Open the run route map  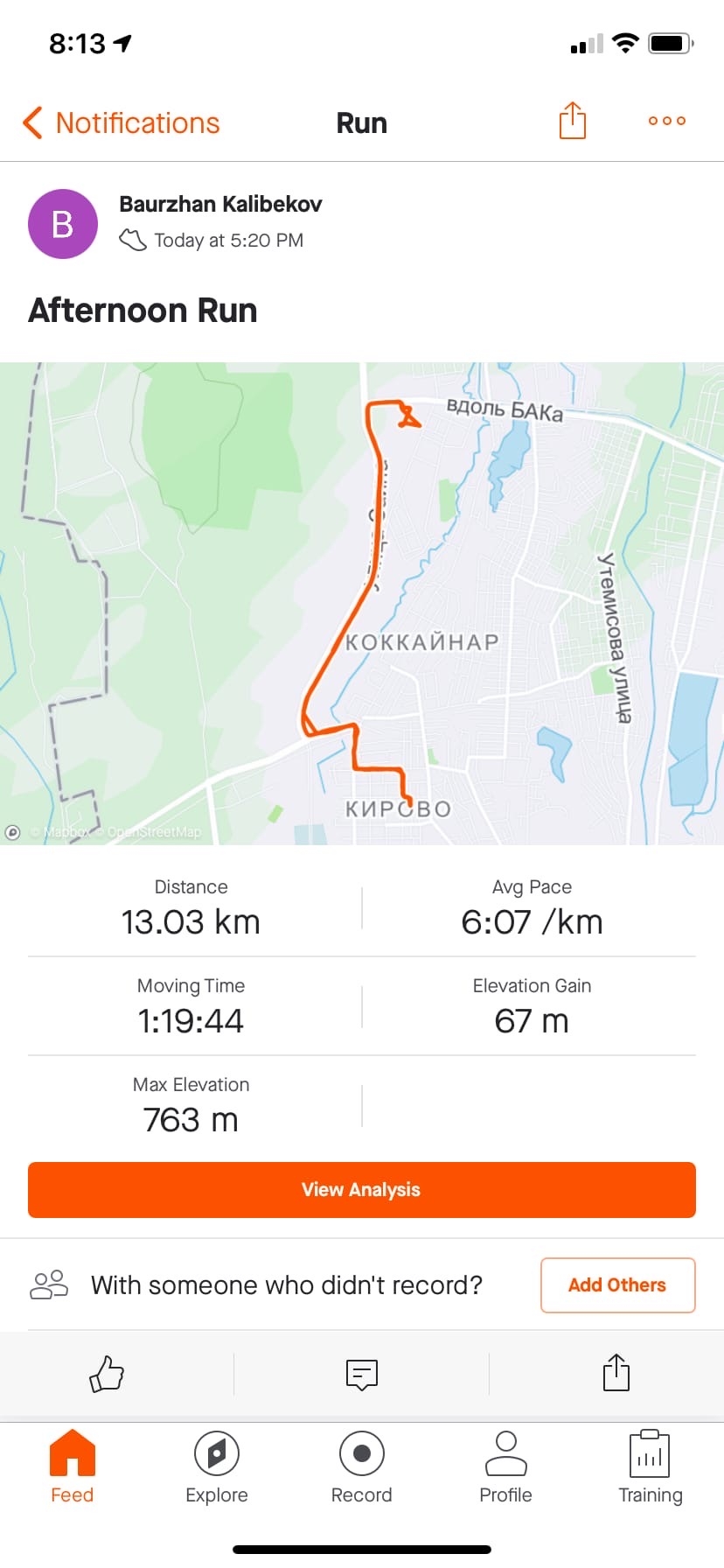(x=362, y=604)
